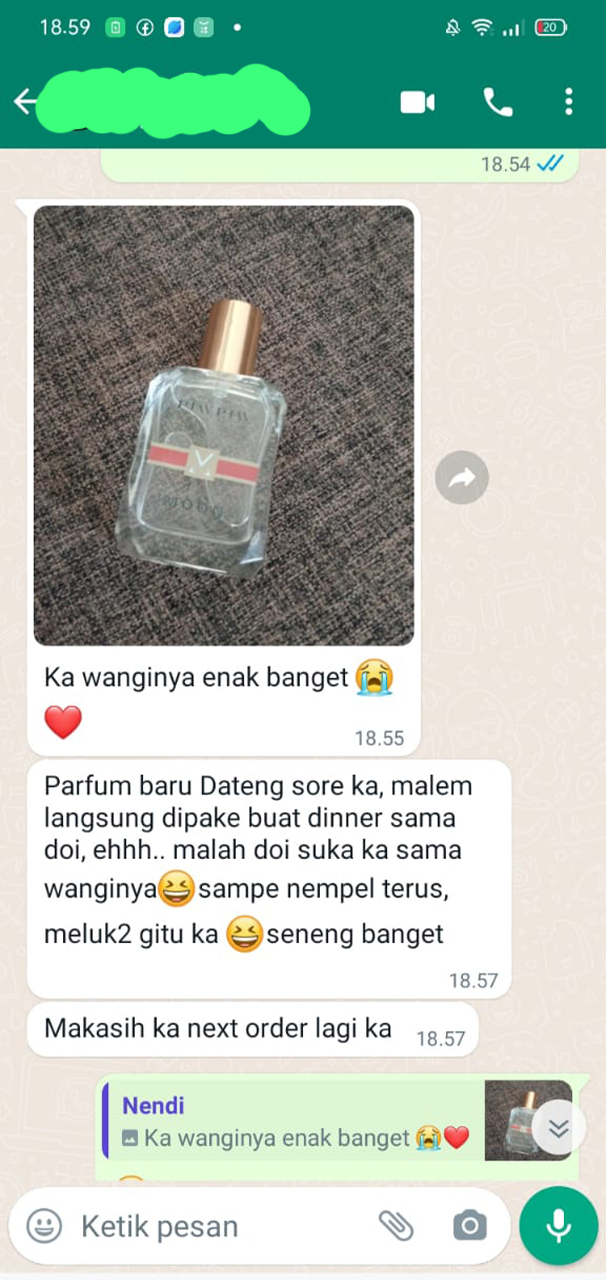Viewport: 606px width, 1280px height.
Task: Go back to the chat list
Action: pyautogui.click(x=25, y=102)
